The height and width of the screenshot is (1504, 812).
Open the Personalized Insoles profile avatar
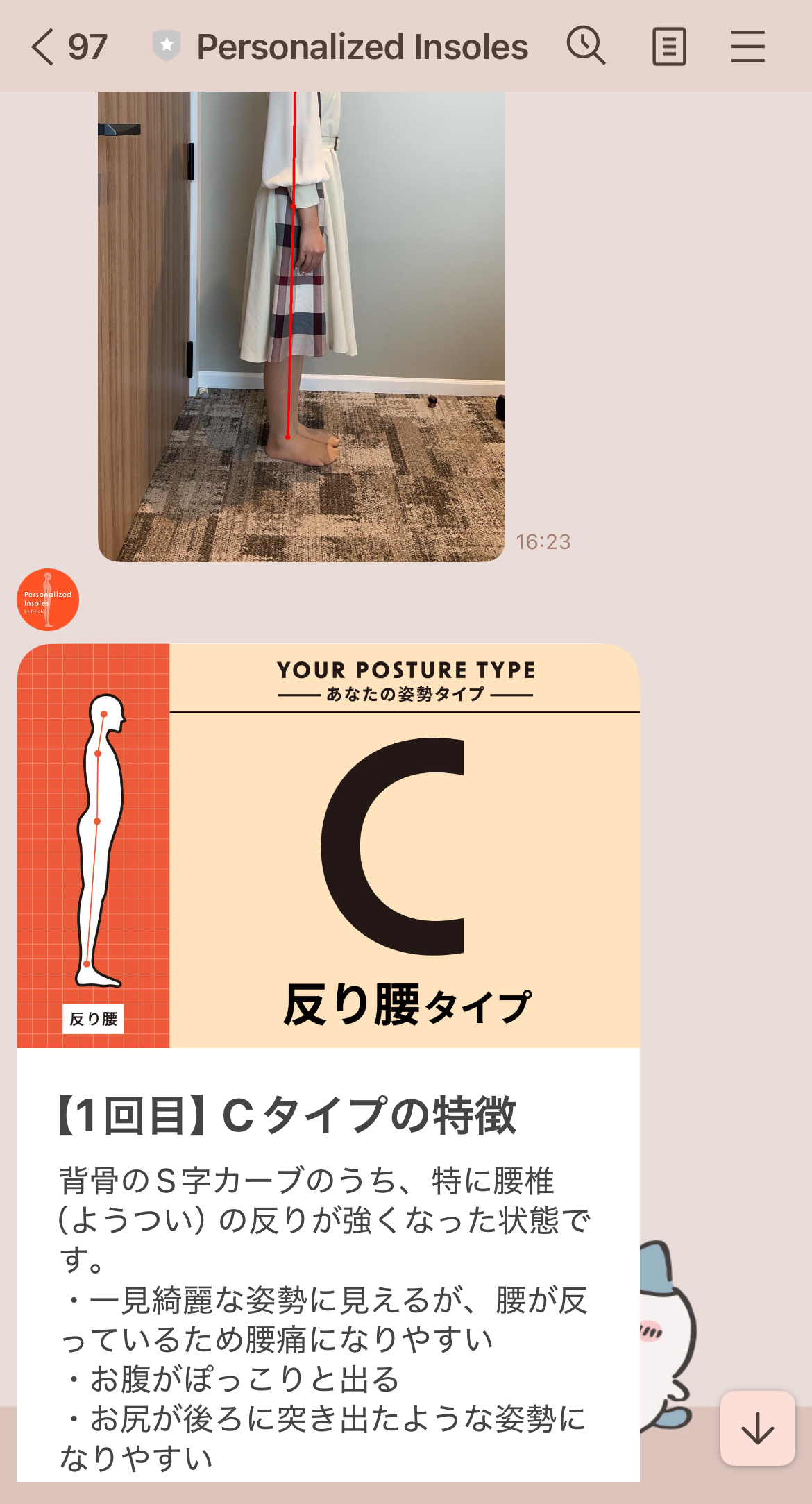pyautogui.click(x=48, y=600)
